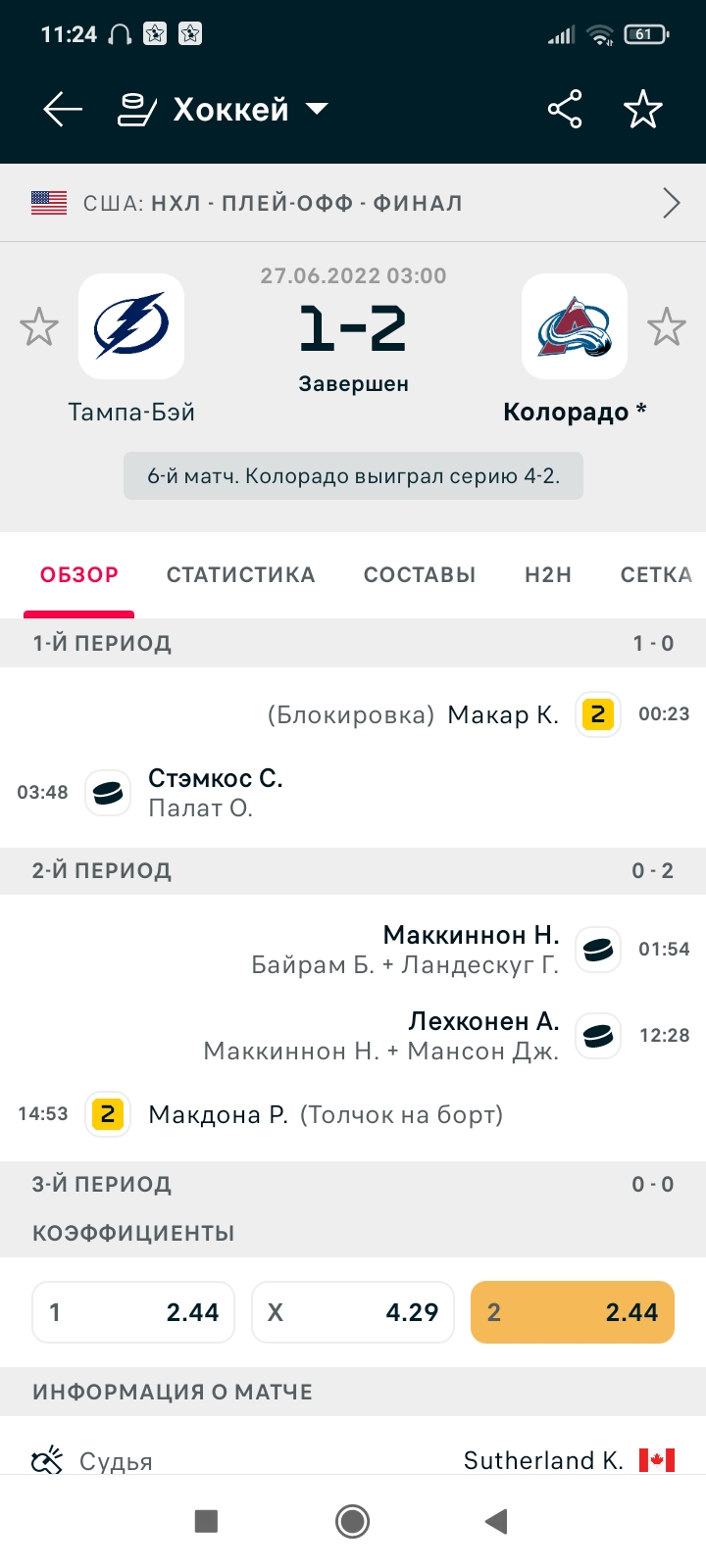Go to the system home screen
The height and width of the screenshot is (1568, 706).
coord(352,1521)
